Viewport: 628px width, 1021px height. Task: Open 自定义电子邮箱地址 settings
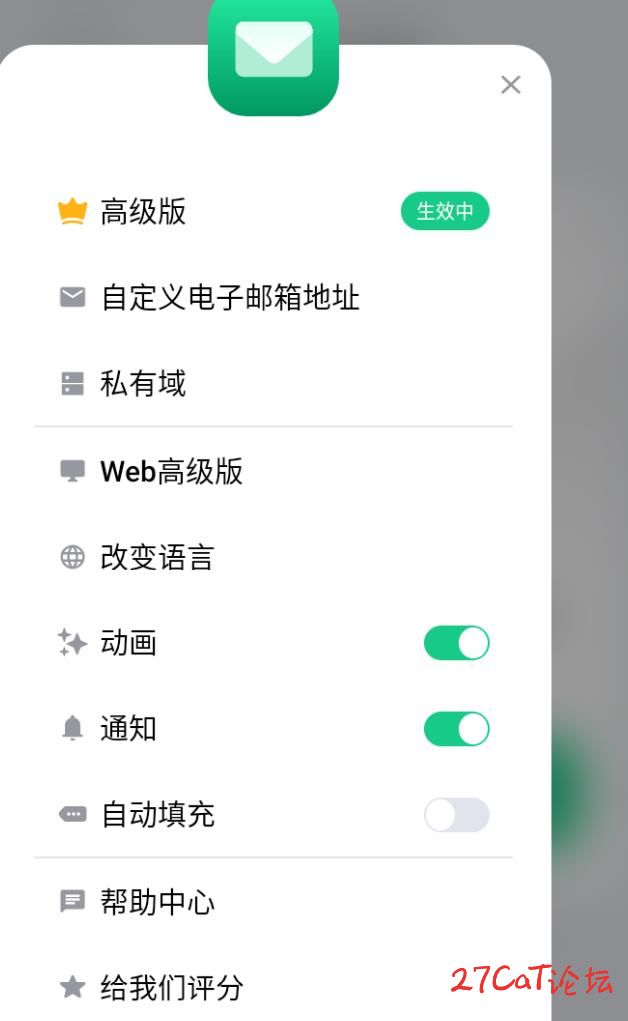(229, 298)
